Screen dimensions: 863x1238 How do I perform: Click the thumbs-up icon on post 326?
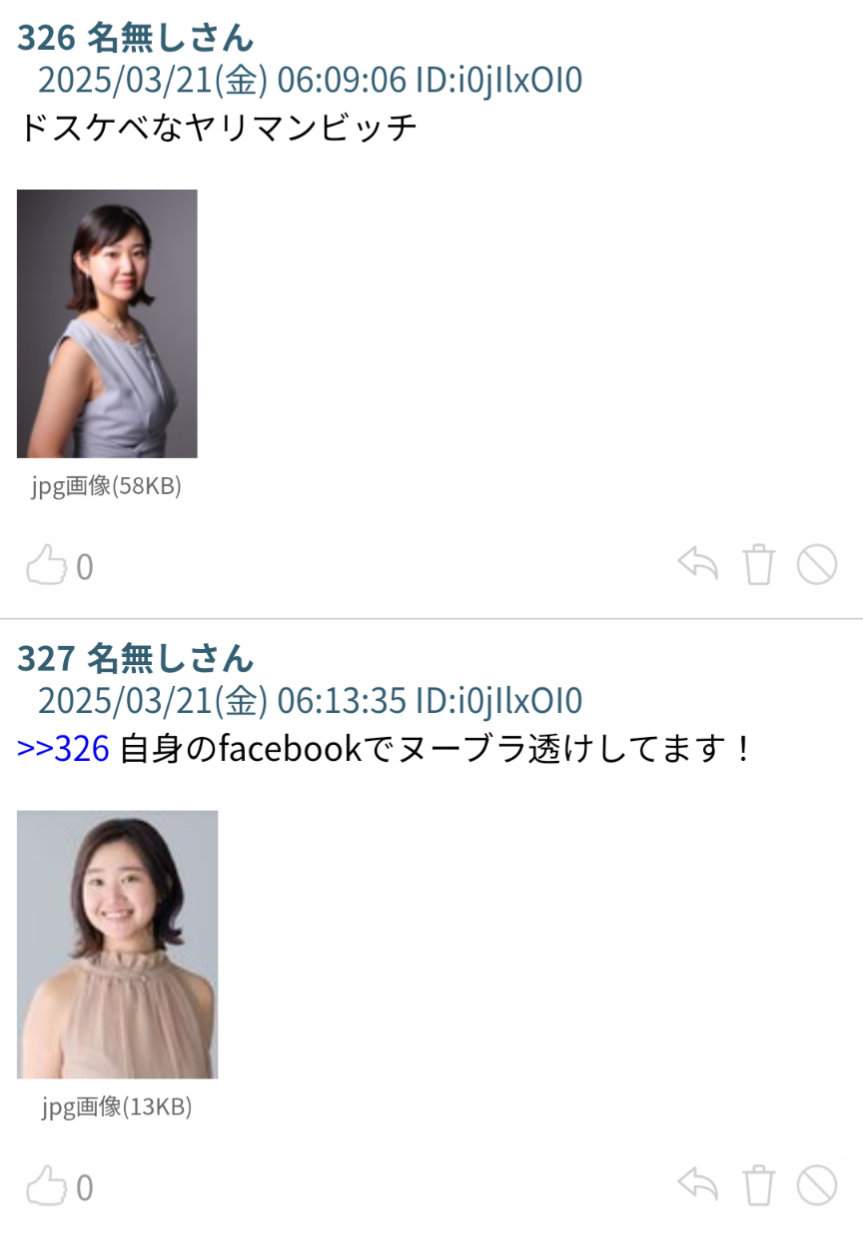click(x=45, y=565)
